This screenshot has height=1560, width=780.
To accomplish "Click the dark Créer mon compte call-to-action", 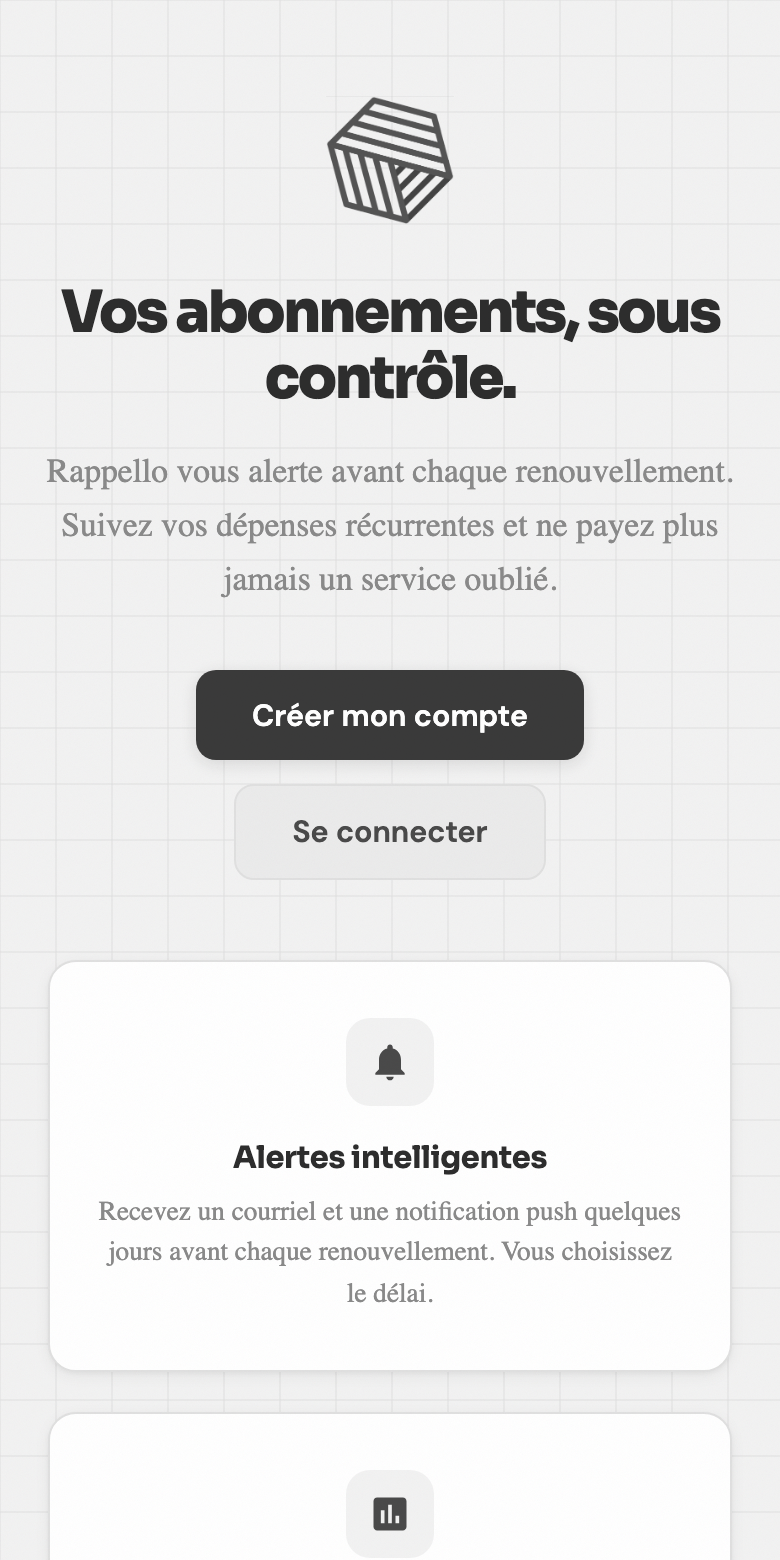I will (390, 715).
